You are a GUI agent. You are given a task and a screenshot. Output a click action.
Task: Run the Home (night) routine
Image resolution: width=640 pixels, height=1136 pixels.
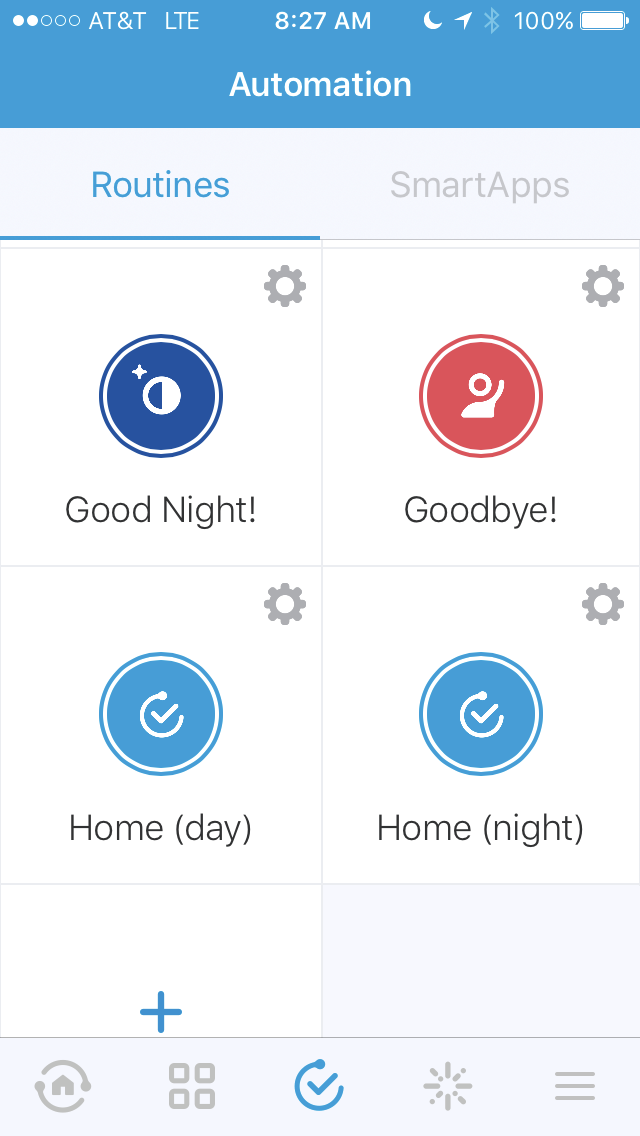481,714
